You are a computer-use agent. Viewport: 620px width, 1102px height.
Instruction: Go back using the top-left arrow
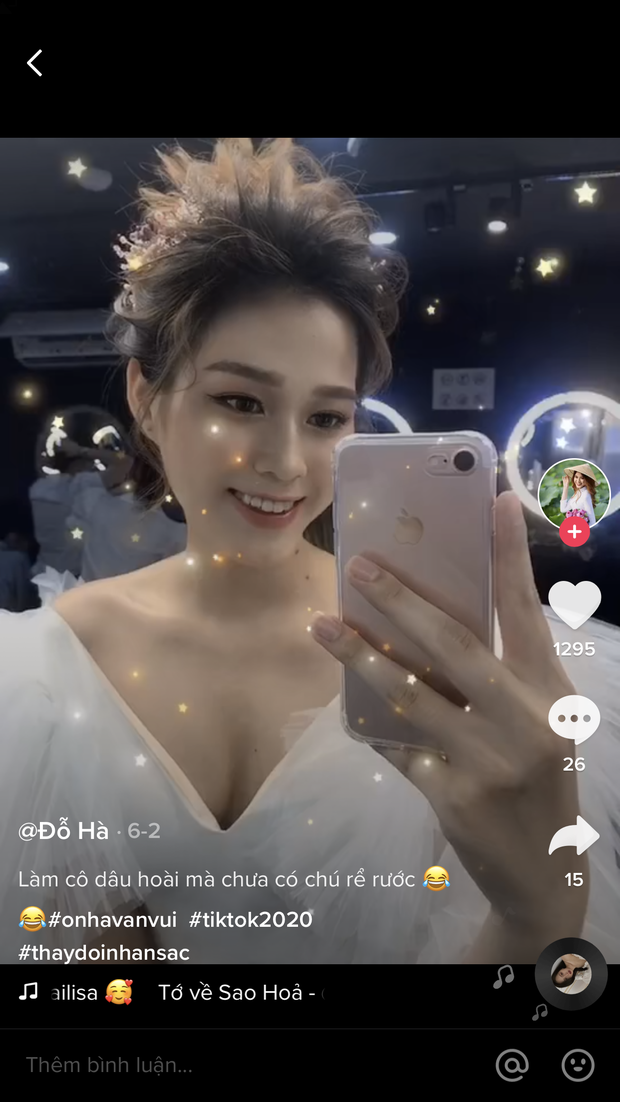[35, 63]
